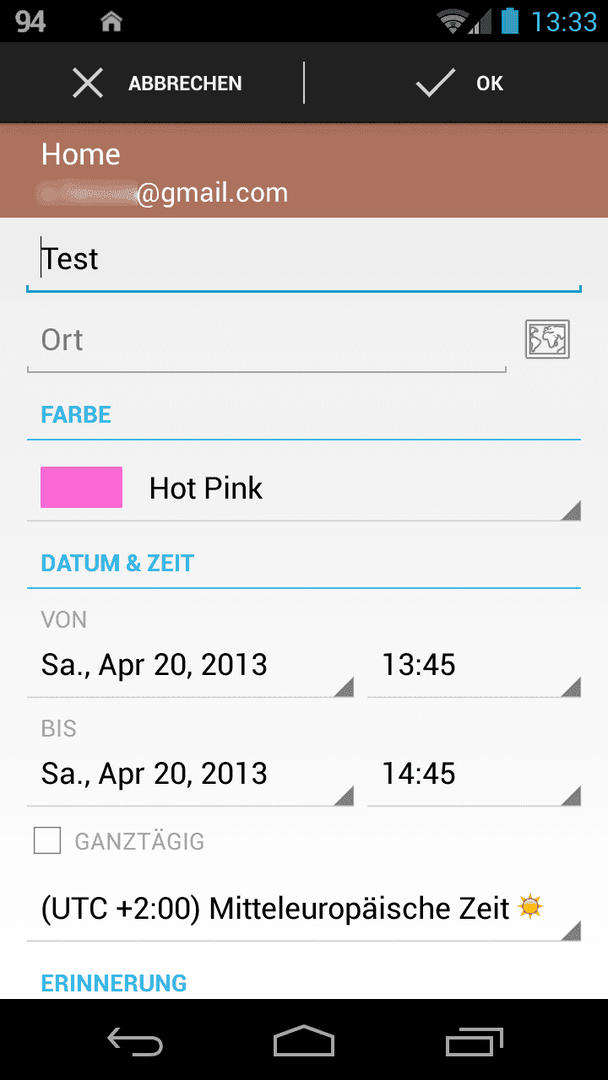
Task: Check the Ganztägig all-day checkbox
Action: click(x=48, y=841)
